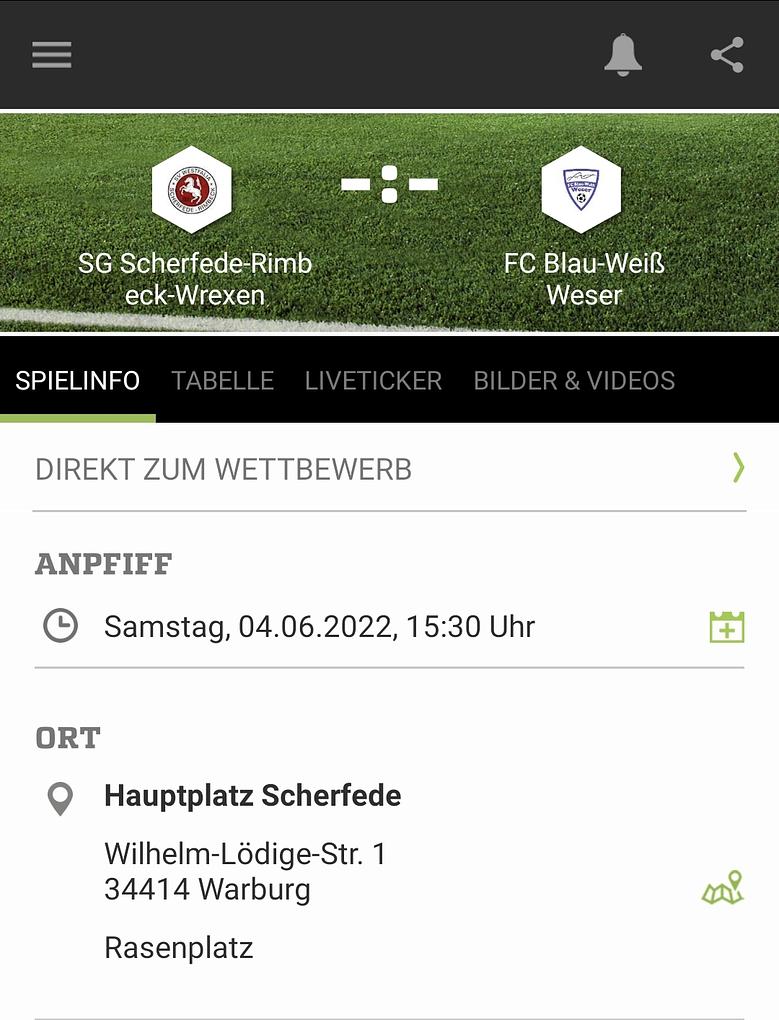
Task: Go to Direkt zum Wettbewerb
Action: 389,469
